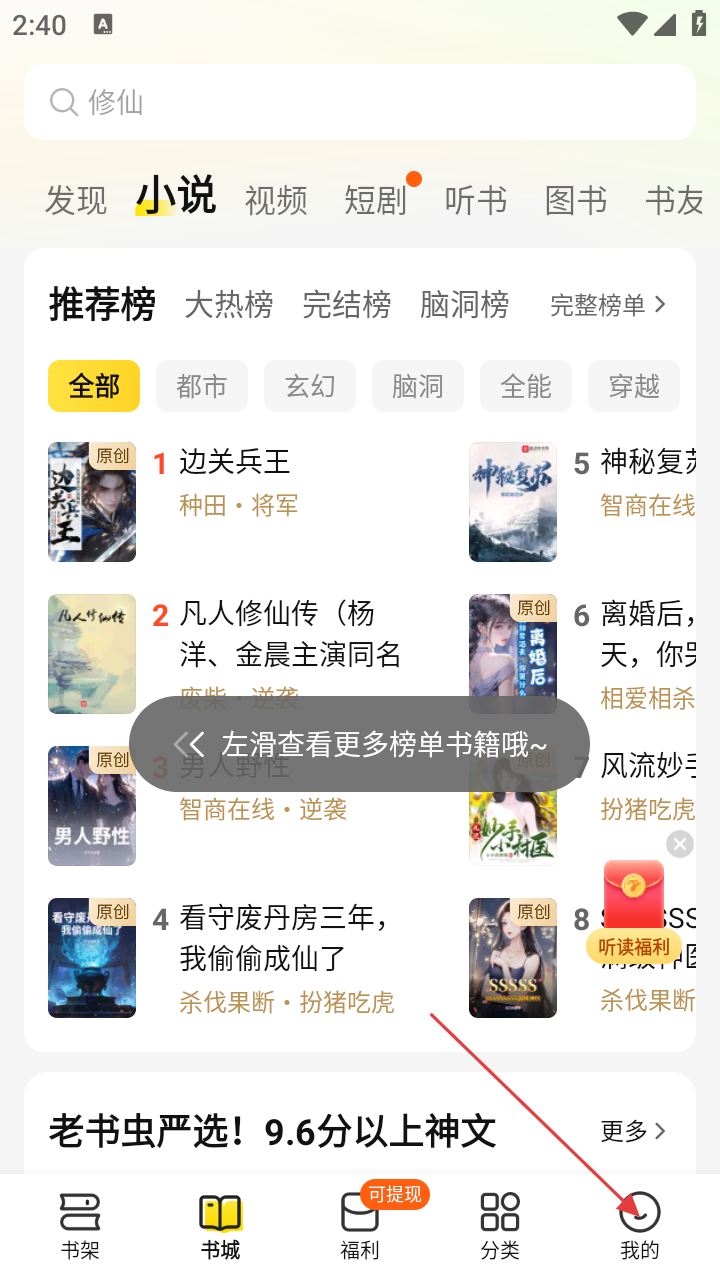The height and width of the screenshot is (1280, 720).
Task: Open the 短剧 tab
Action: tap(376, 200)
